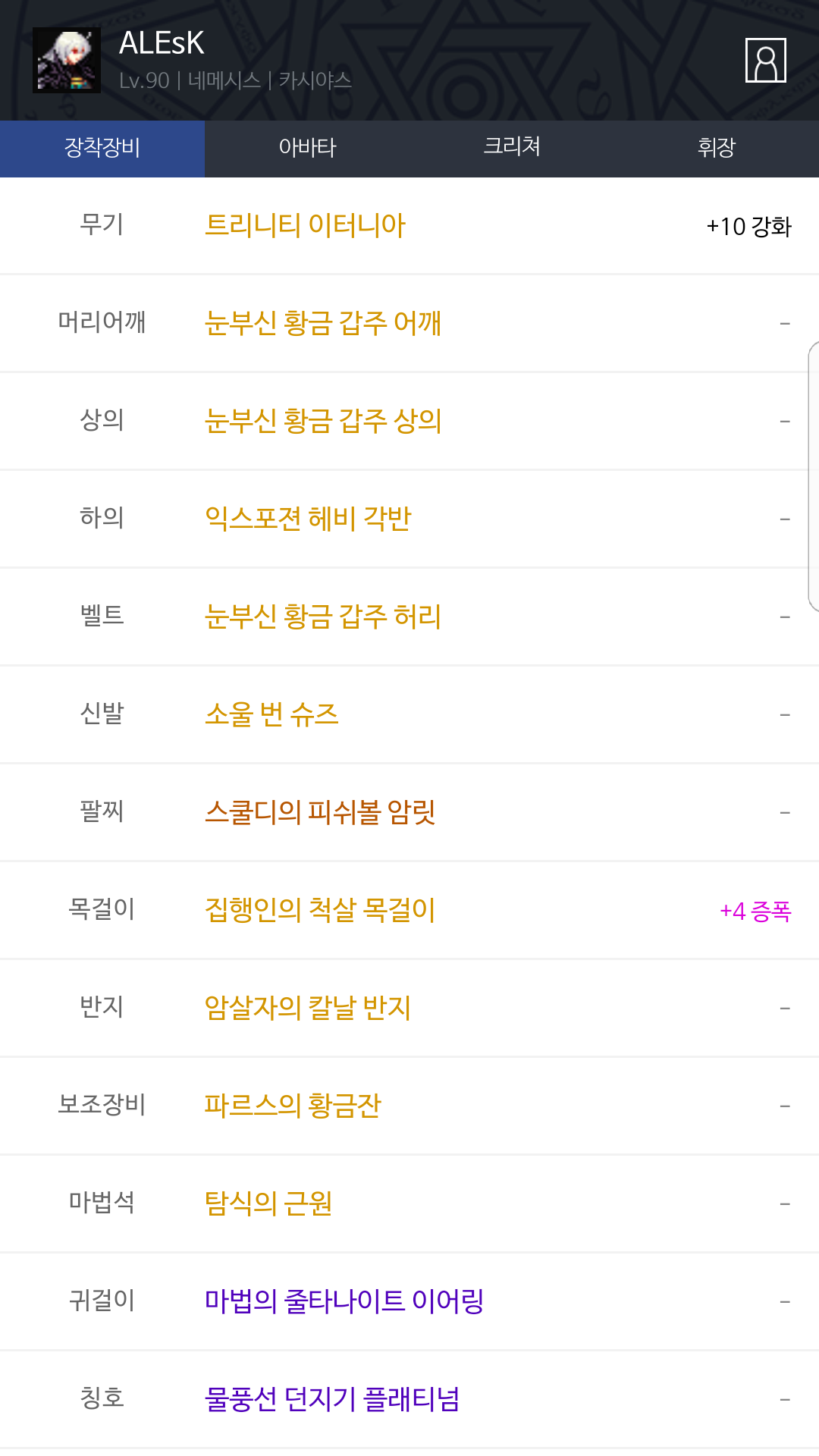Viewport: 819px width, 1456px height.
Task: Open the profile icon in header
Action: click(765, 60)
